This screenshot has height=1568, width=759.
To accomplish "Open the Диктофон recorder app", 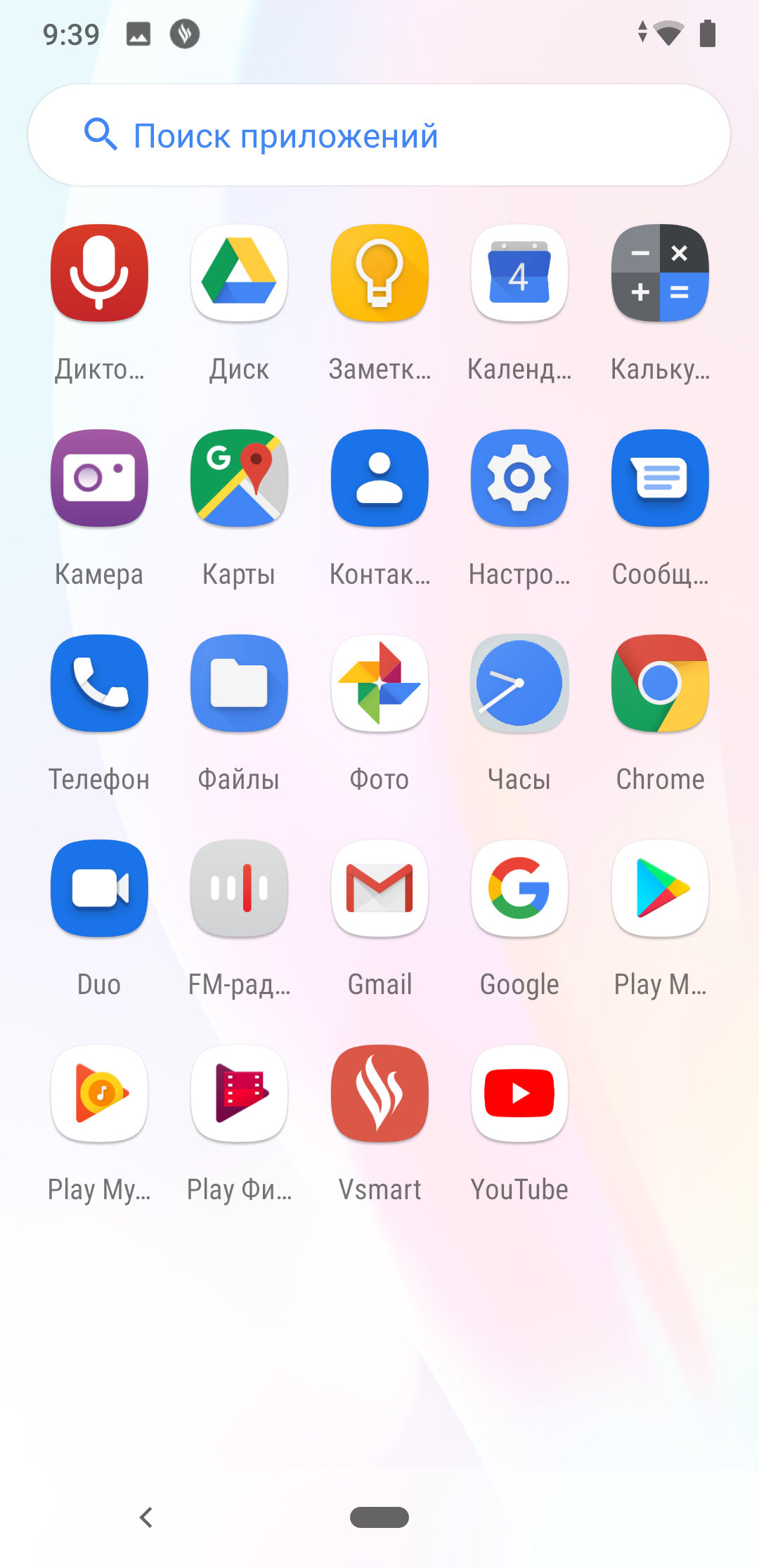I will tap(99, 273).
